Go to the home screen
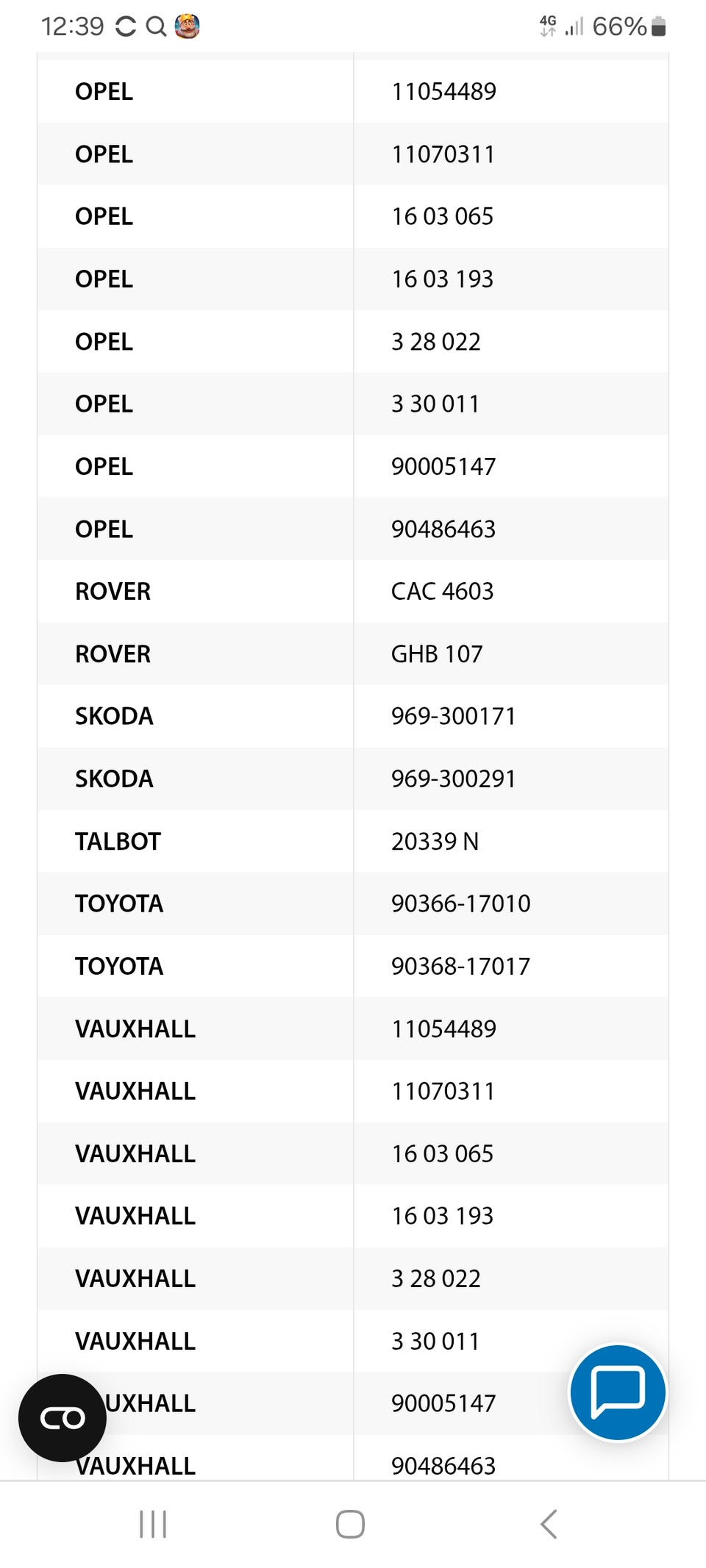706x1568 pixels. (350, 1524)
